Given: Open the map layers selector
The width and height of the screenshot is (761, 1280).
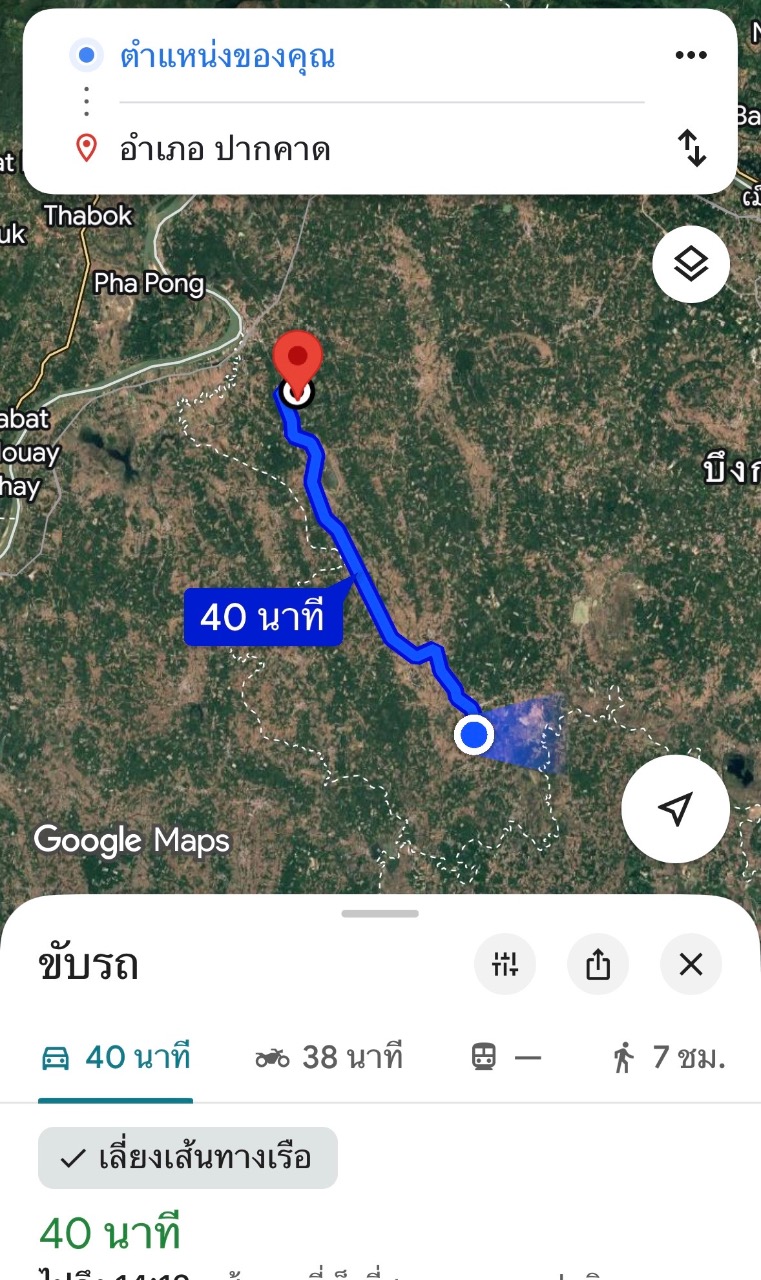Looking at the screenshot, I should (691, 265).
